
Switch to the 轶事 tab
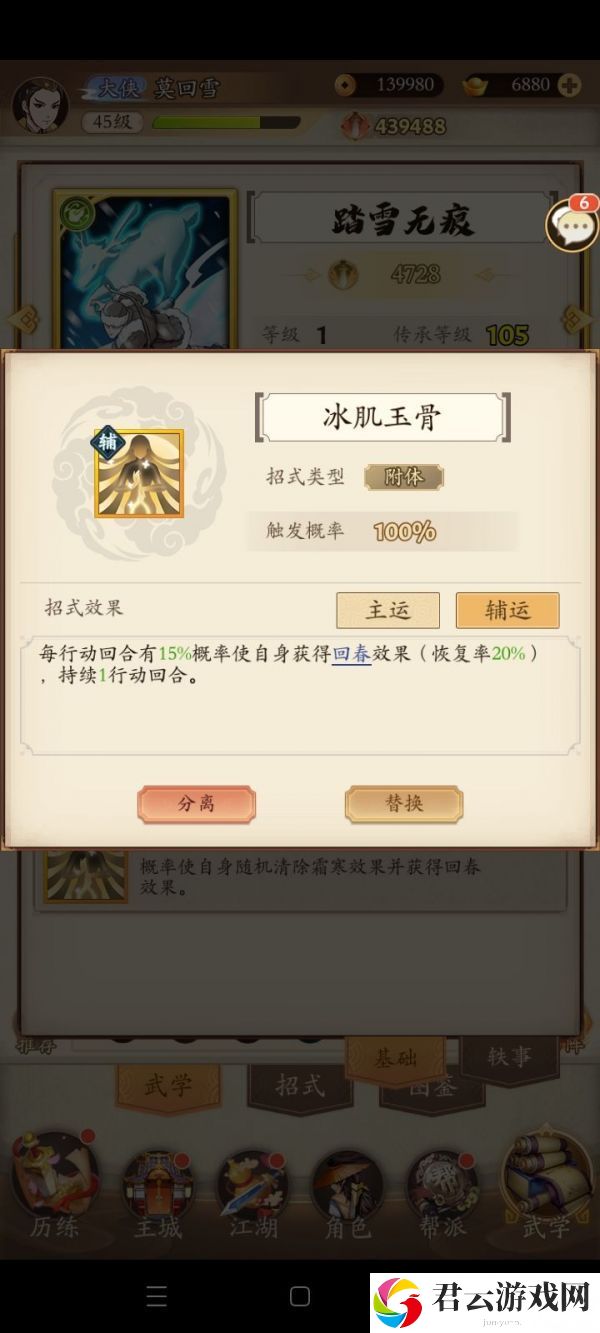(509, 1056)
